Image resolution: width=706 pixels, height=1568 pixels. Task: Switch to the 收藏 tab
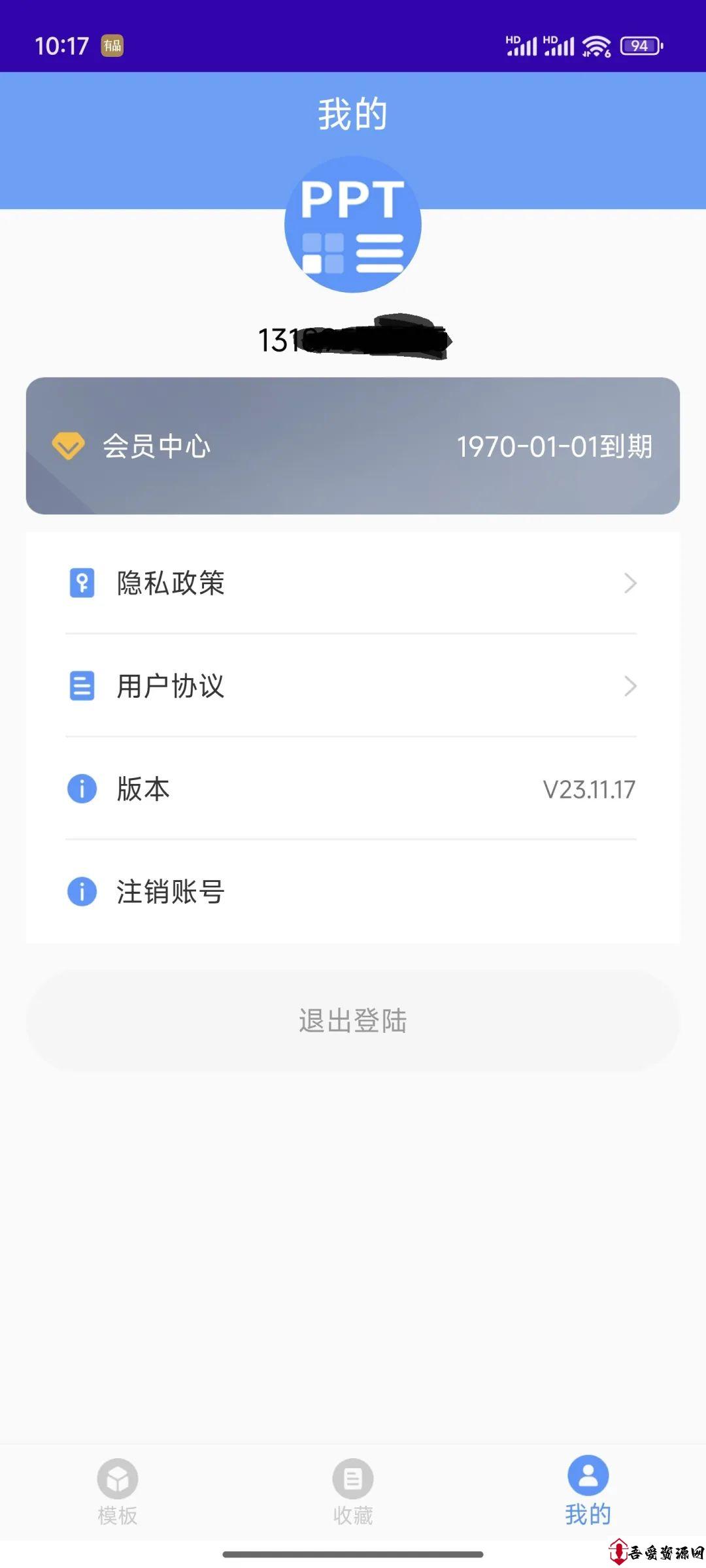coord(353,1492)
